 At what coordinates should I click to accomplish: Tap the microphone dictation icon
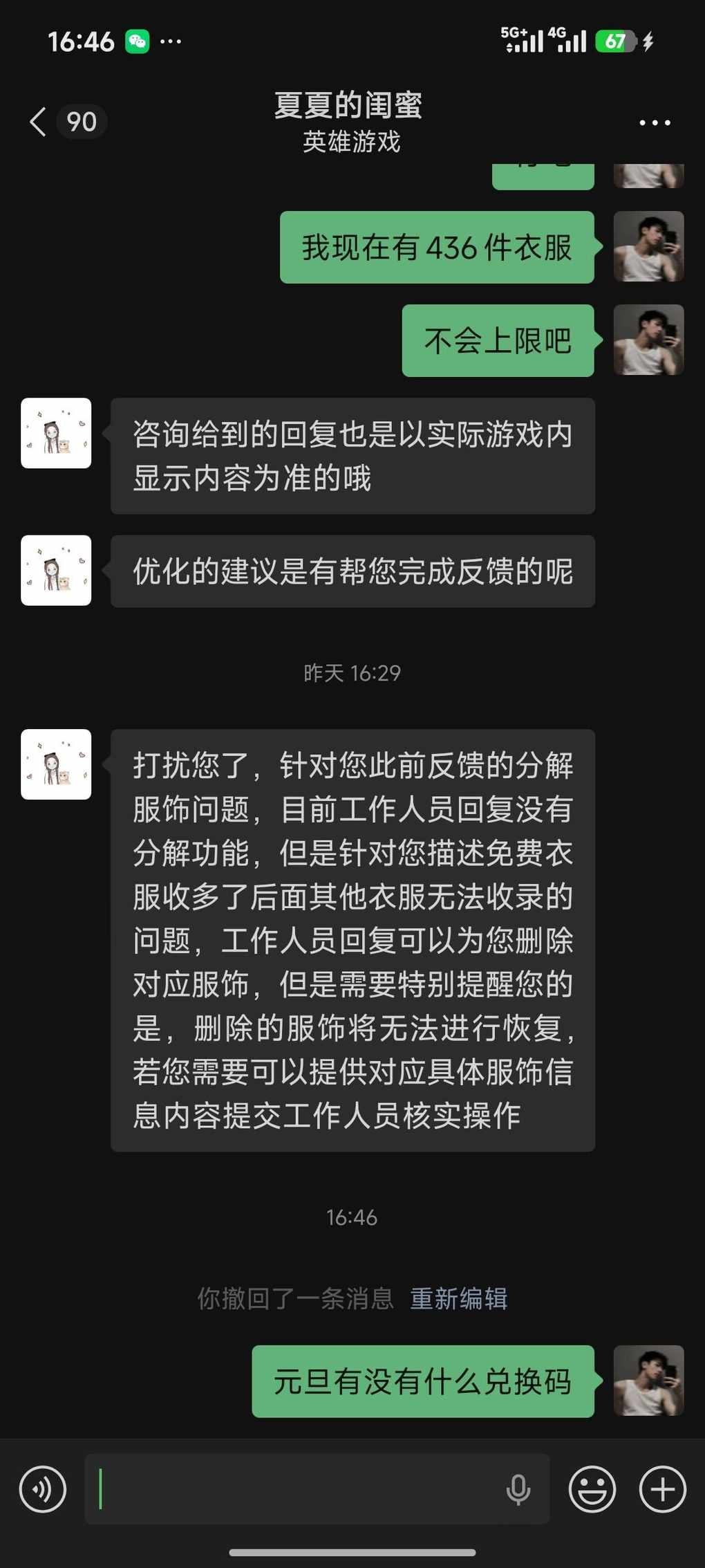click(518, 1488)
